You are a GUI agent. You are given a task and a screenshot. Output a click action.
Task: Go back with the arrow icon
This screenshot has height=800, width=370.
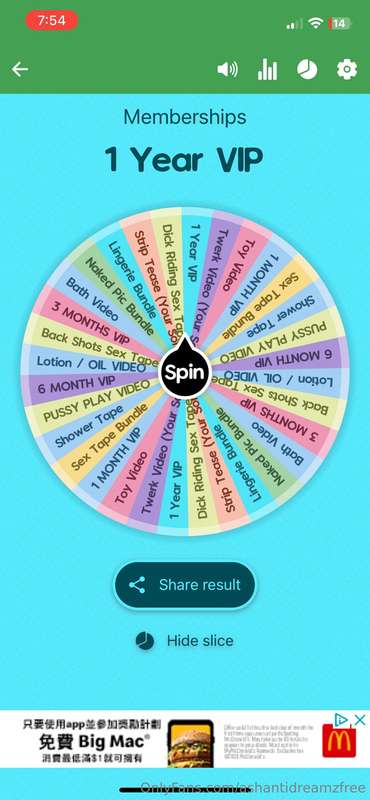pos(20,69)
